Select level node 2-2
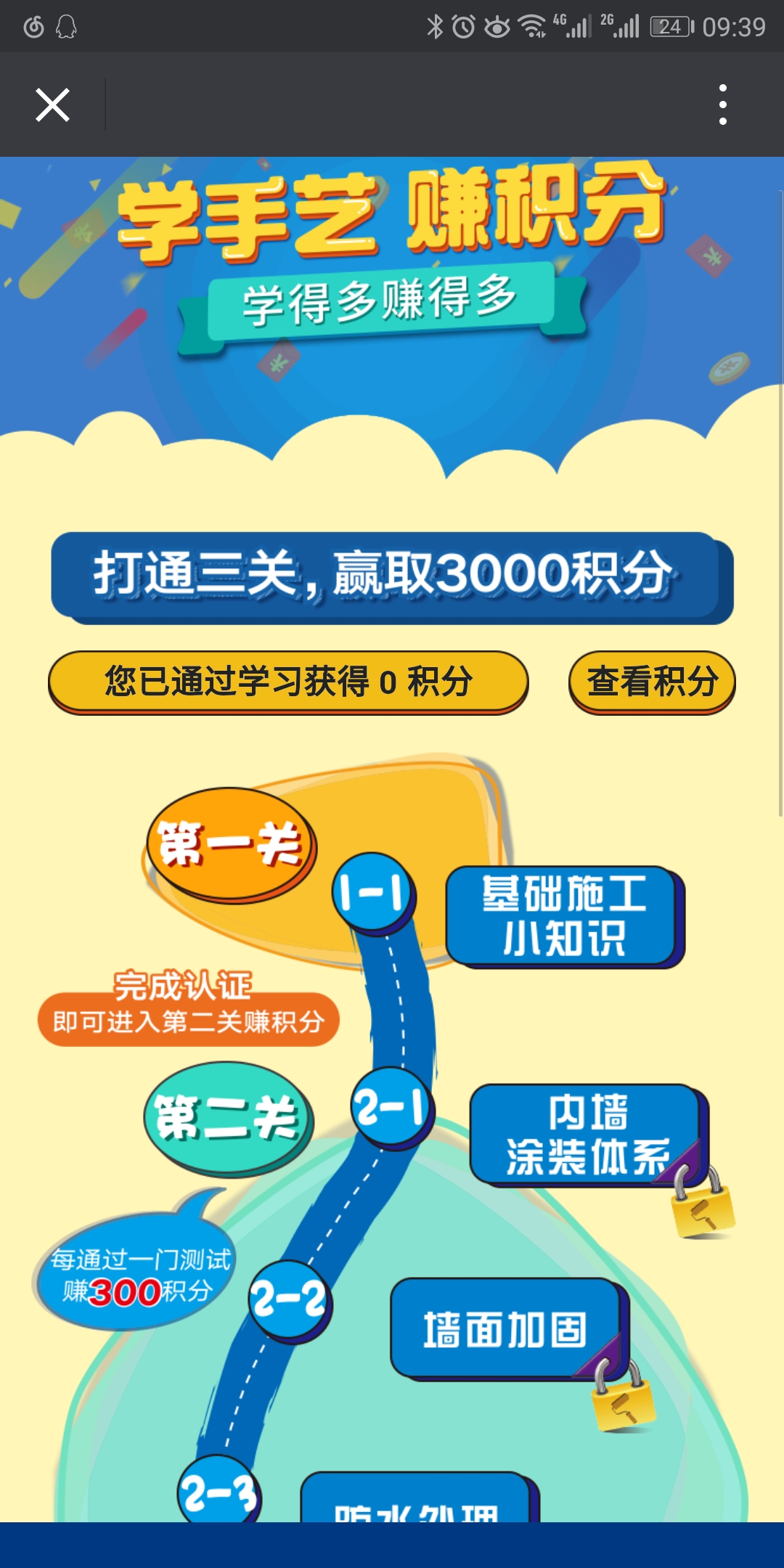 (289, 1299)
